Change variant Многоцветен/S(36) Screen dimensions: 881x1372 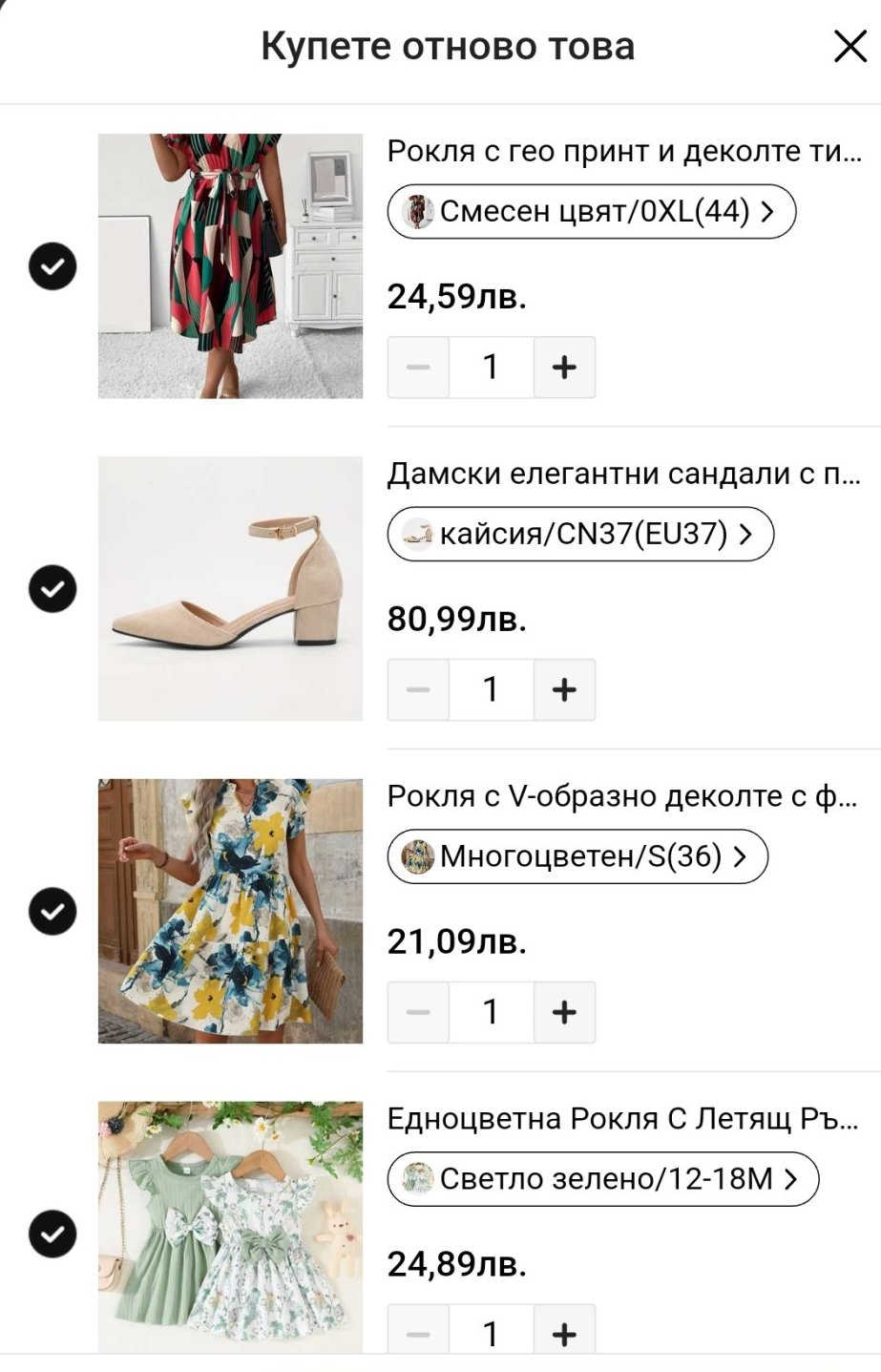tap(577, 856)
